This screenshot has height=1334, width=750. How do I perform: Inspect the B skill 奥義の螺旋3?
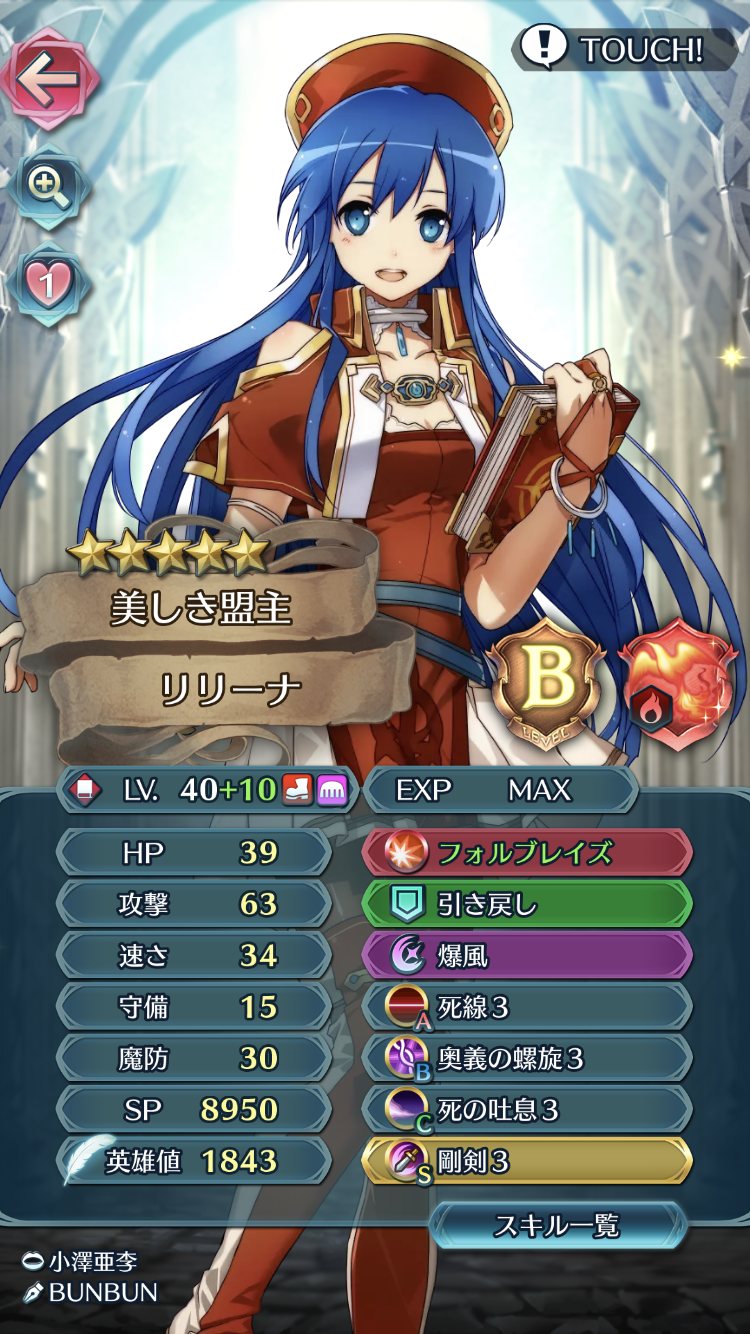tap(527, 1058)
